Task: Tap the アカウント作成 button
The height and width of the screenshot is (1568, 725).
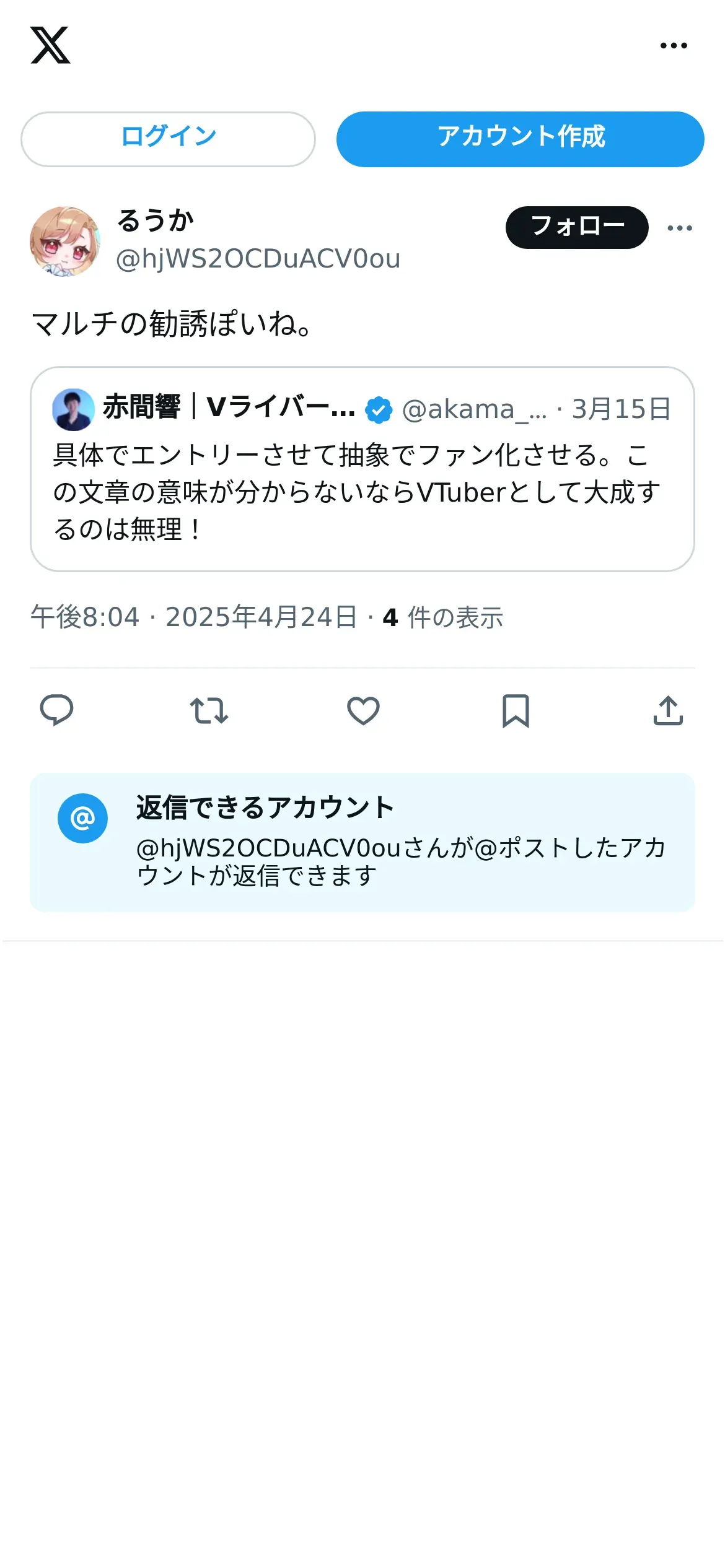Action: point(521,139)
